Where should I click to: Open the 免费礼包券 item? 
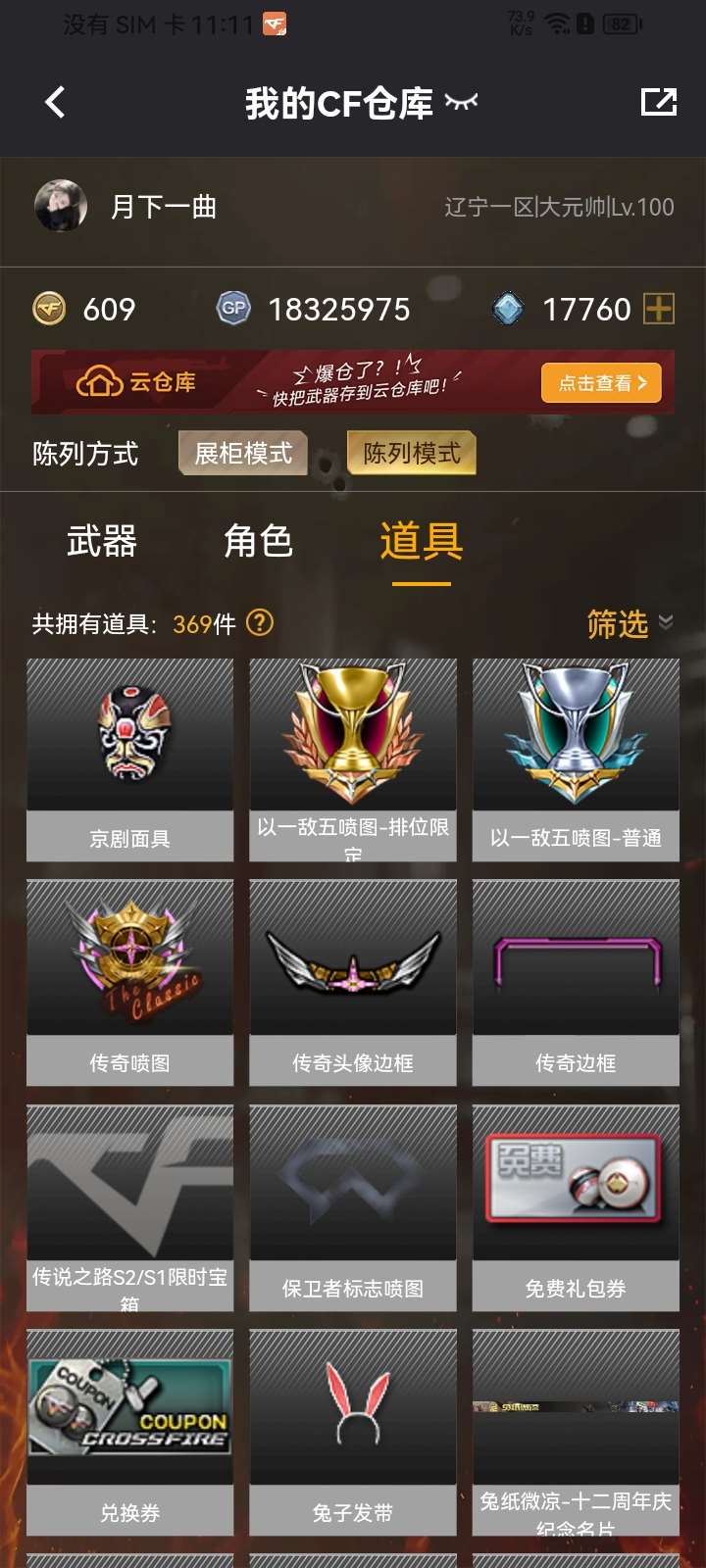click(576, 1207)
